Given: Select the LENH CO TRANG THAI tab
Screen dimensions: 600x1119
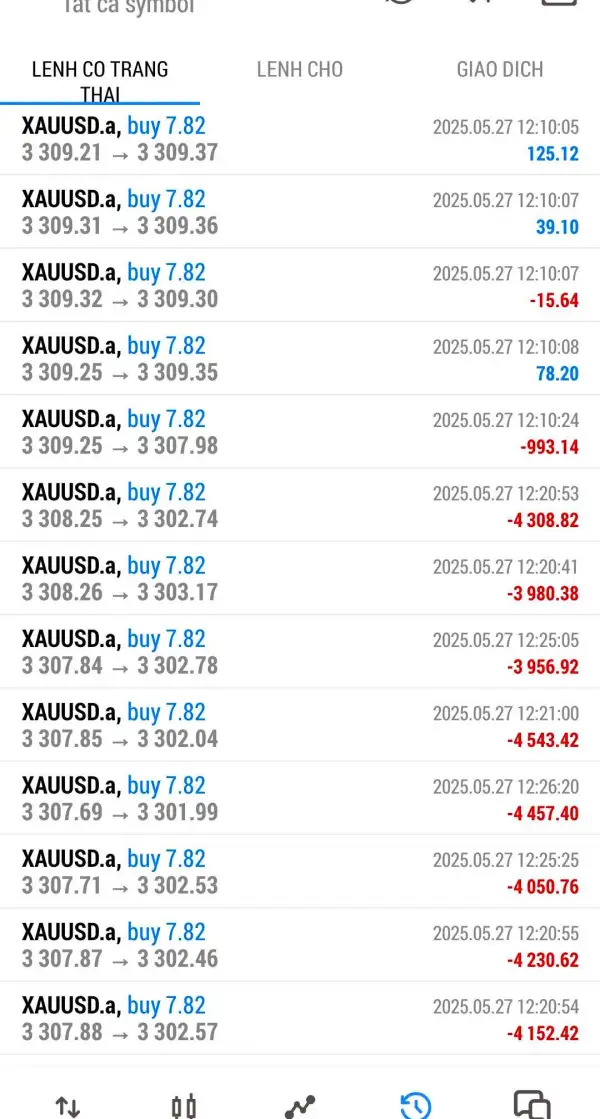Looking at the screenshot, I should 100,80.
